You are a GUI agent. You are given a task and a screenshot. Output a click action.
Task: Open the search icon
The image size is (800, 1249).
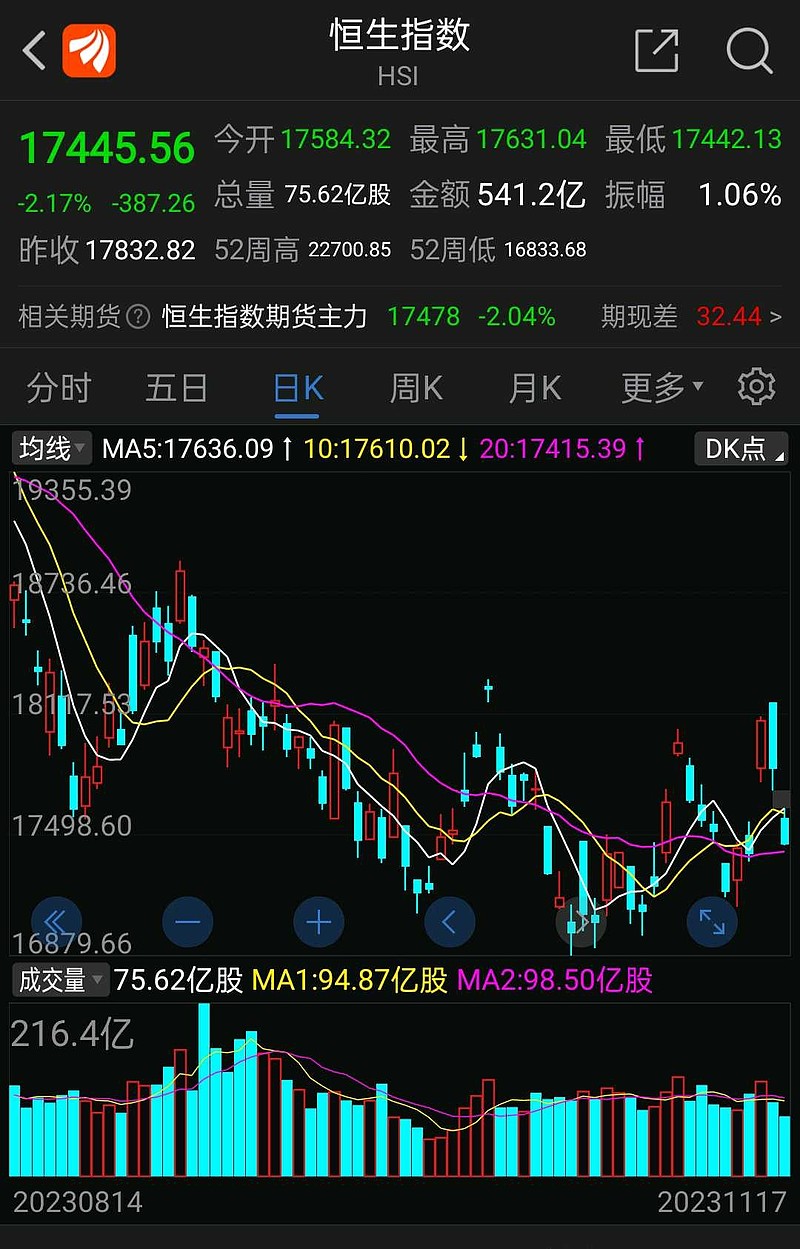click(x=748, y=52)
